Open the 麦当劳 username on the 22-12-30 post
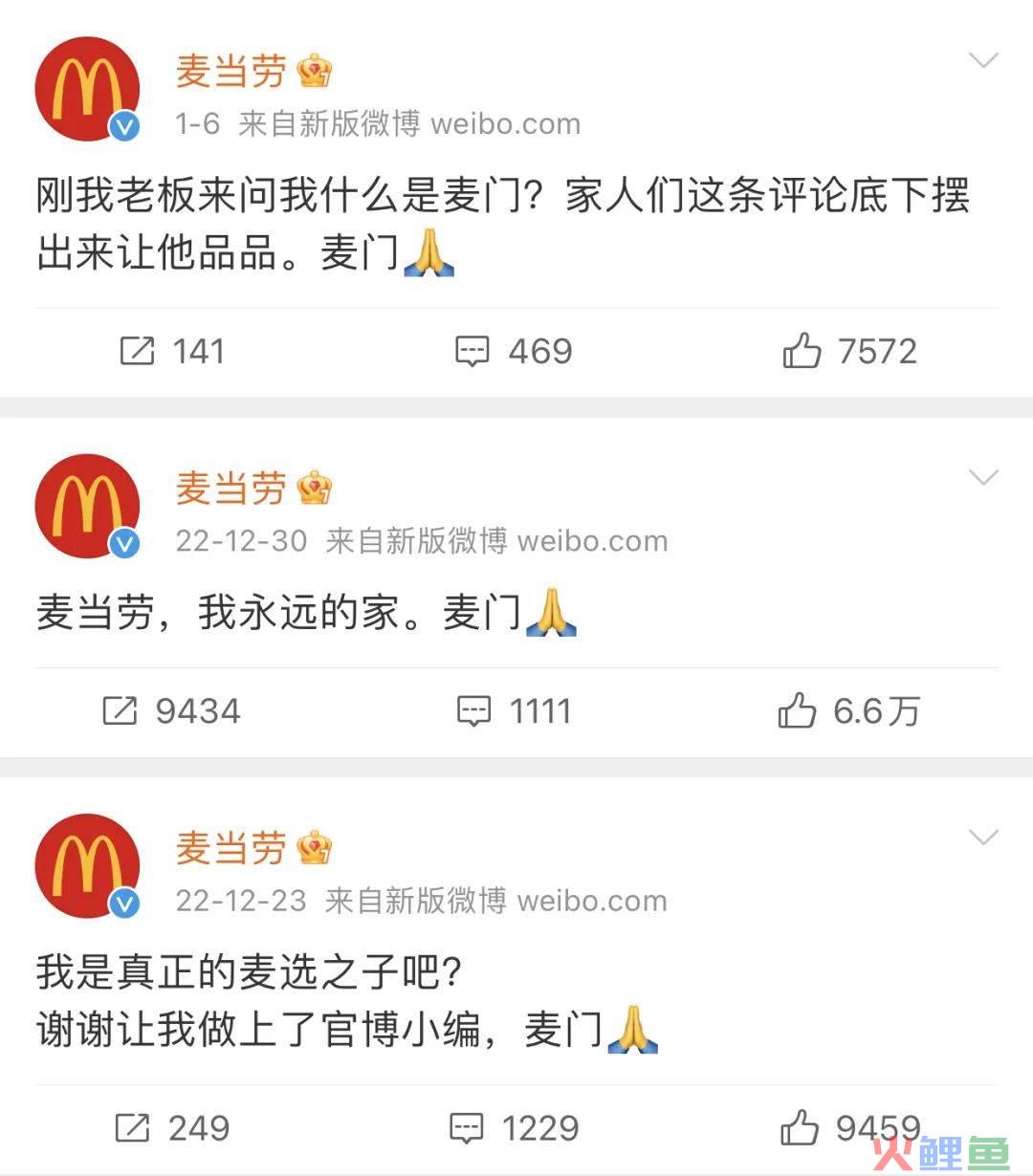 pyautogui.click(x=231, y=489)
